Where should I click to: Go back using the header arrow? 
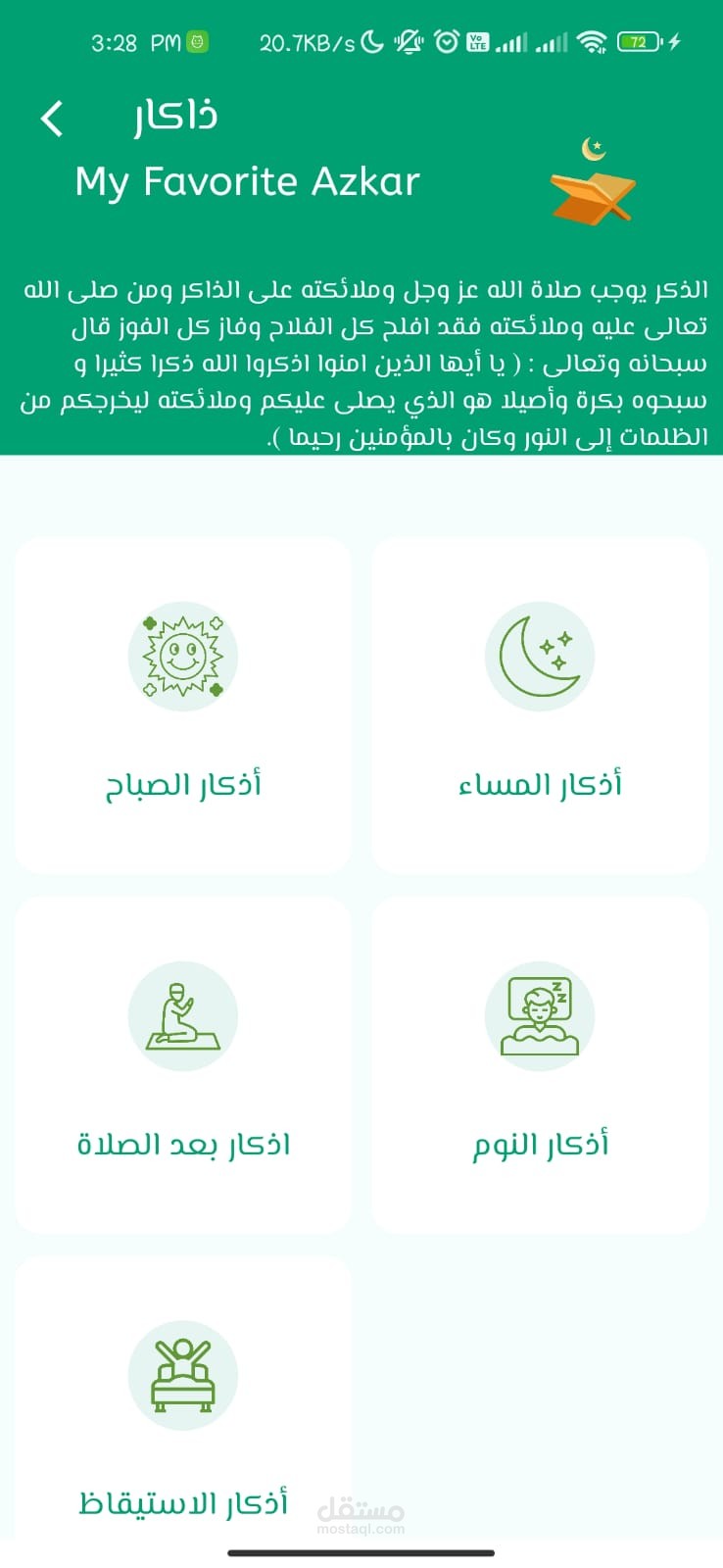pyautogui.click(x=52, y=119)
